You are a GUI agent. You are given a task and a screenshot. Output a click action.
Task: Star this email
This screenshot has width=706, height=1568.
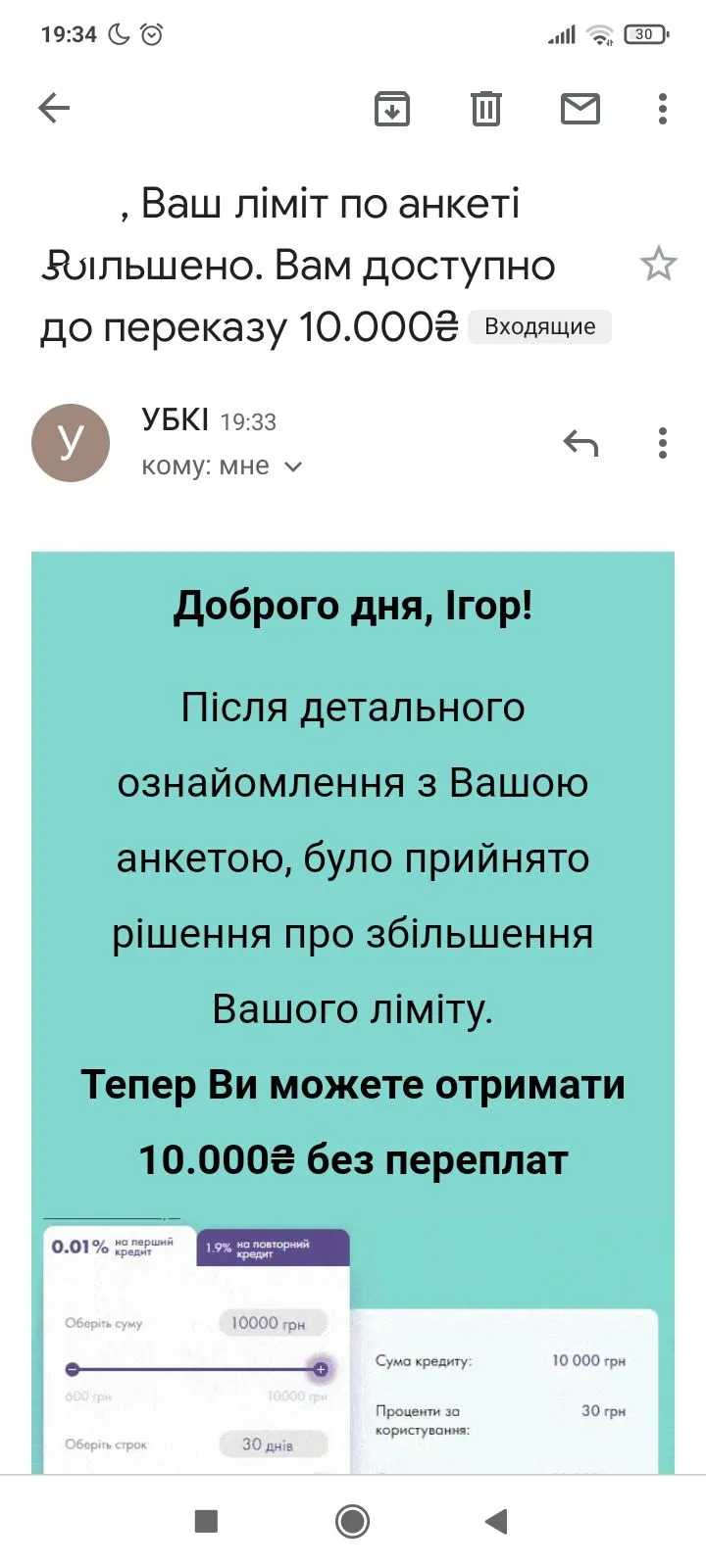658,264
